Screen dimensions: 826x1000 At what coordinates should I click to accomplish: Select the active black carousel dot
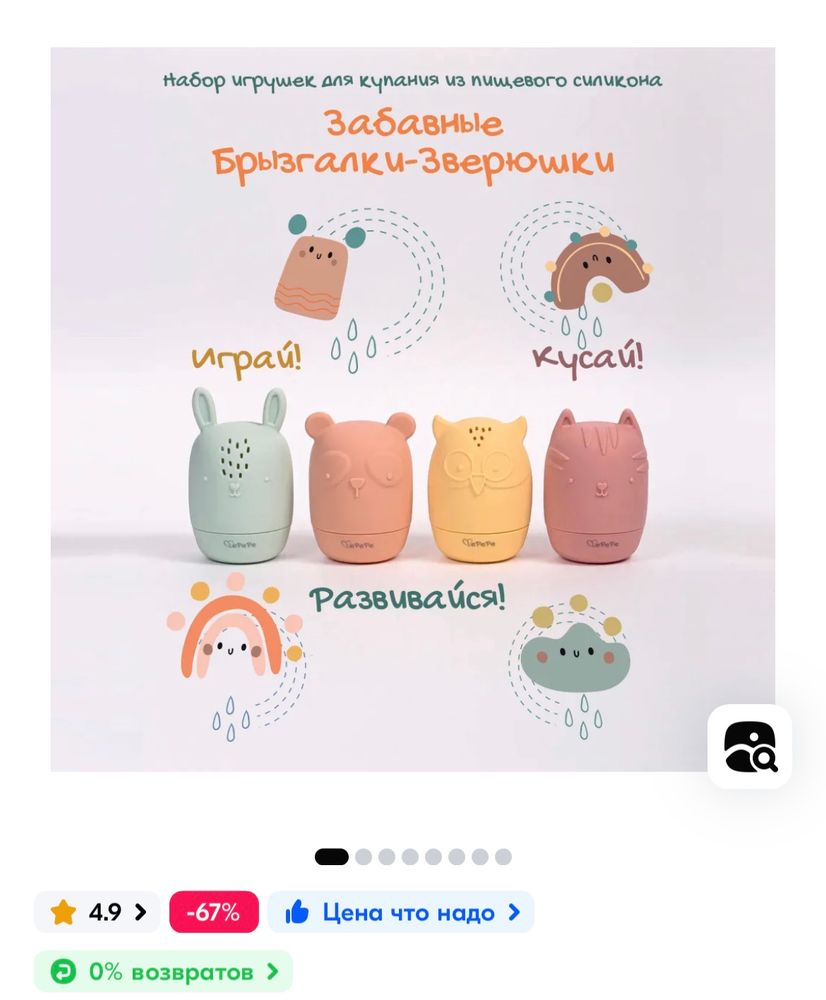[x=332, y=857]
